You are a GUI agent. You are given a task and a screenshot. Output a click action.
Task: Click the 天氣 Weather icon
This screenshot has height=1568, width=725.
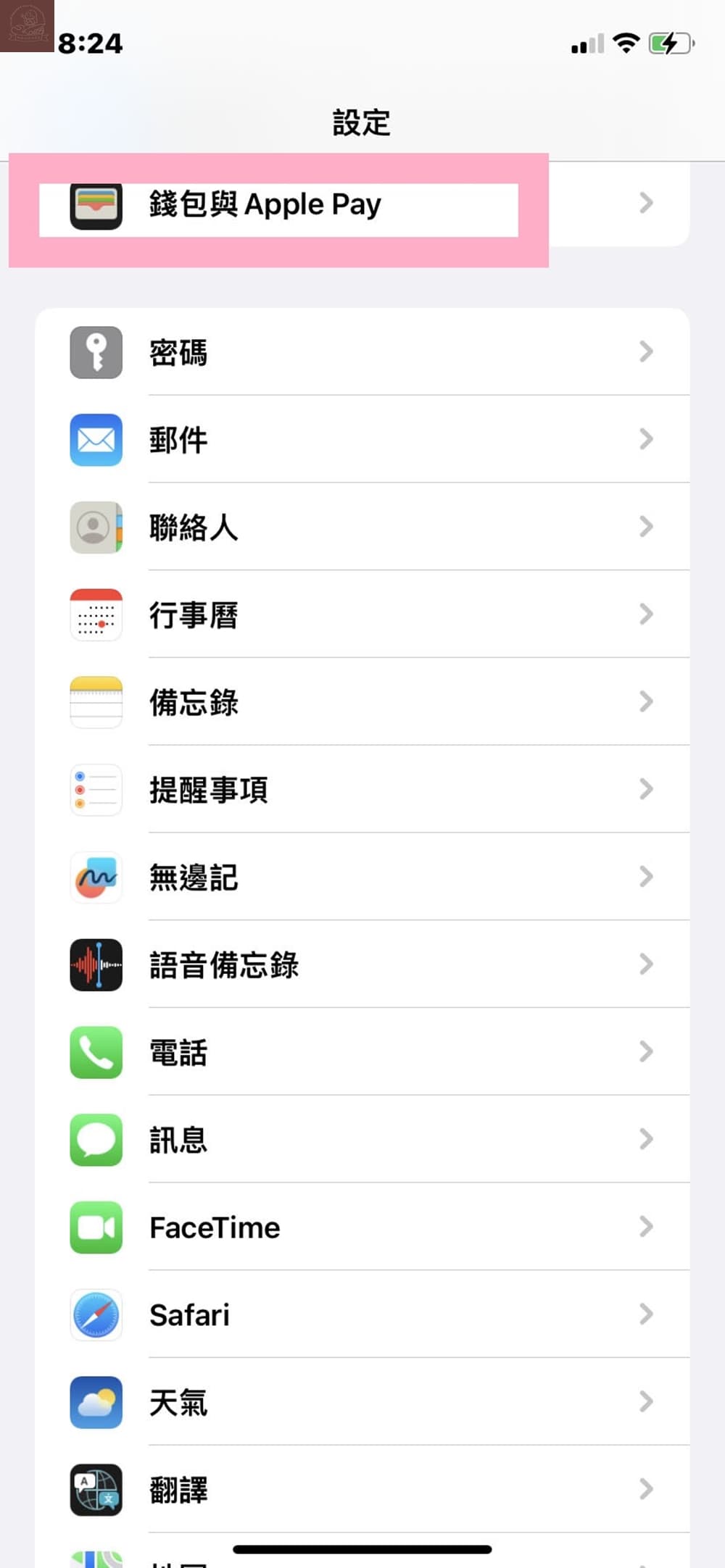pos(95,1403)
